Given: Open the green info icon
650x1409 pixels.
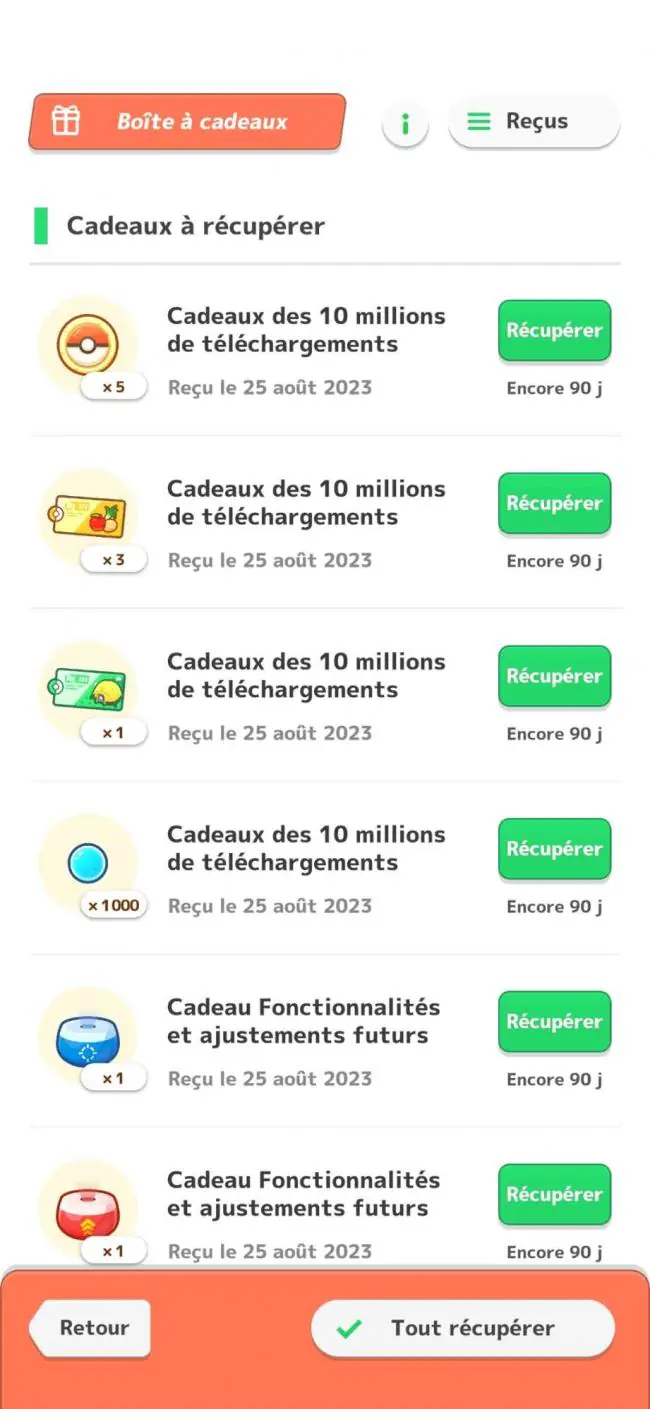Looking at the screenshot, I should tap(405, 124).
